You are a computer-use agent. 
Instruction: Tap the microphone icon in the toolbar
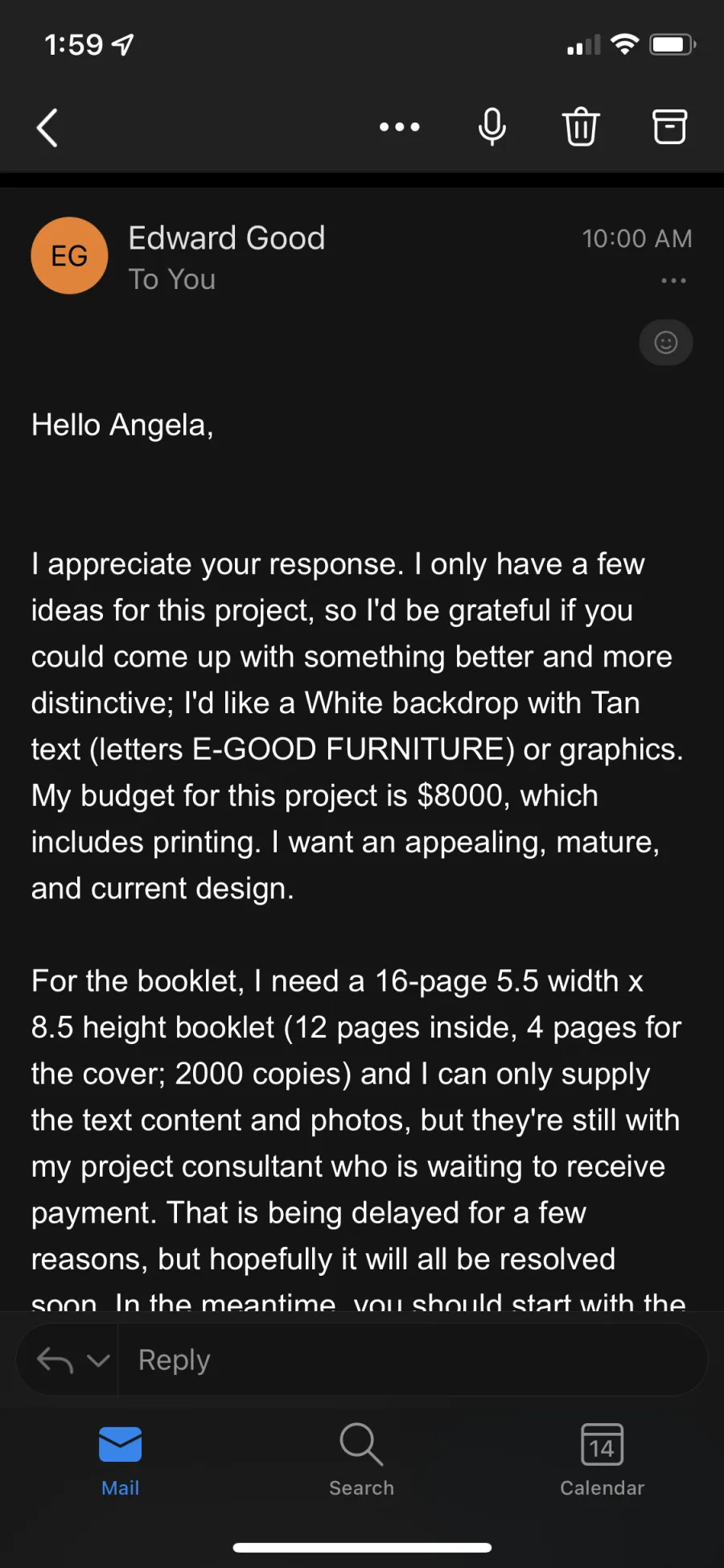pos(492,127)
